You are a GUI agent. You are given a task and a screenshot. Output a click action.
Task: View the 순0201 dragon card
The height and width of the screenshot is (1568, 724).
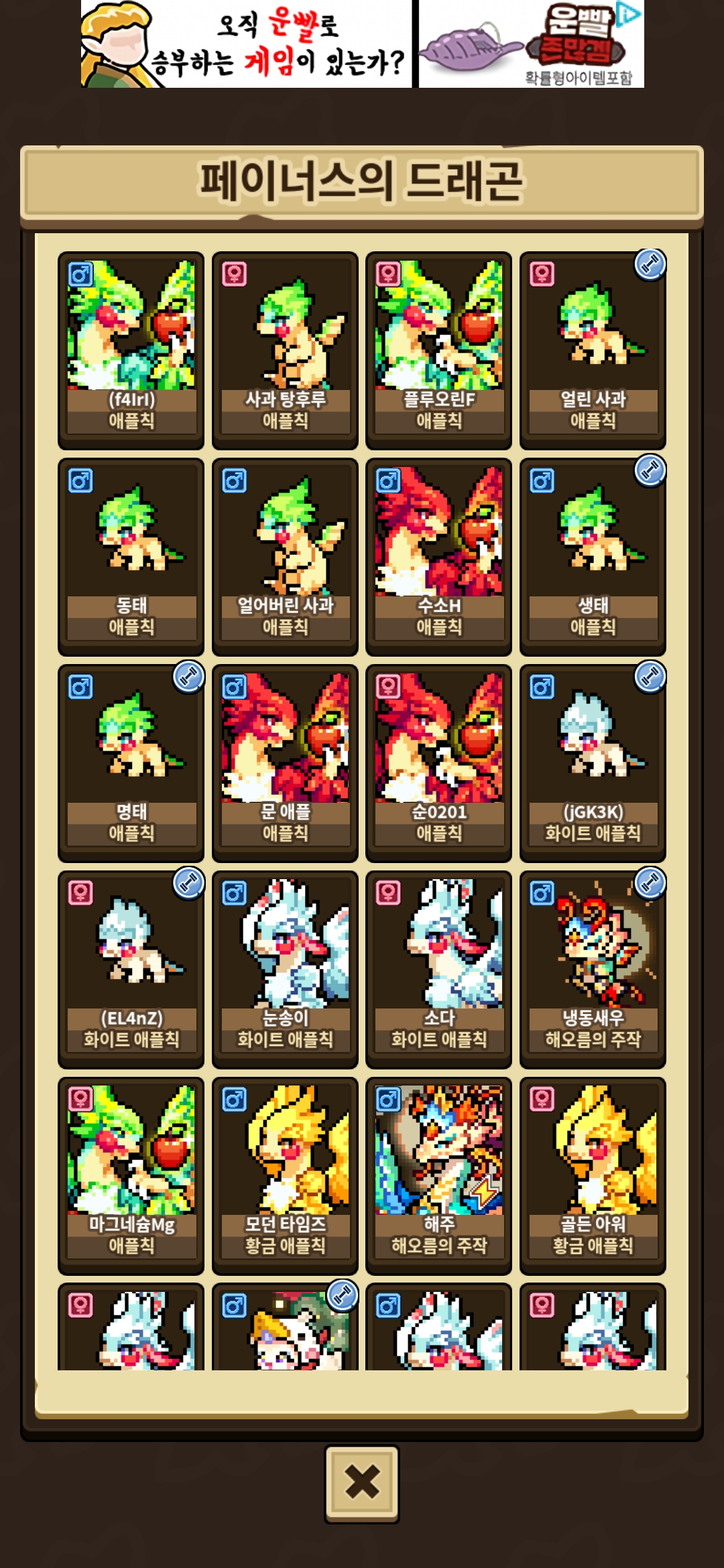tap(438, 763)
